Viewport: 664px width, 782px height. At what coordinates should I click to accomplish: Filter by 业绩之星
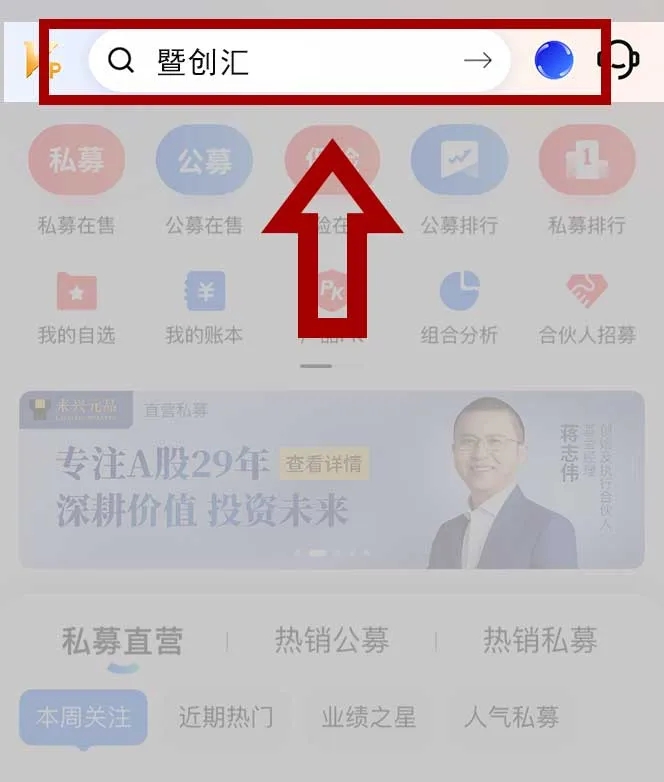coord(369,717)
